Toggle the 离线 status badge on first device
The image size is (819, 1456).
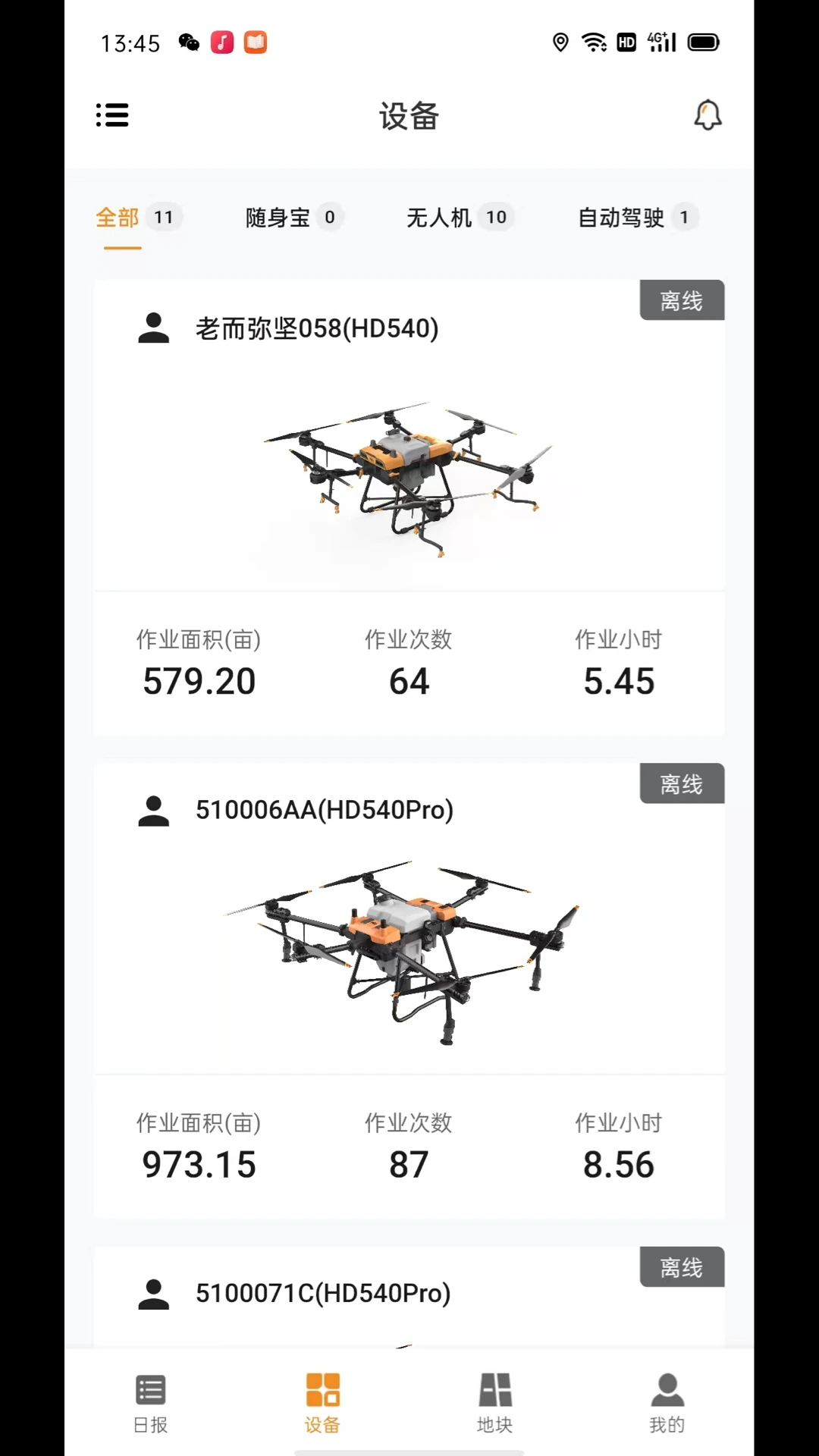[681, 300]
